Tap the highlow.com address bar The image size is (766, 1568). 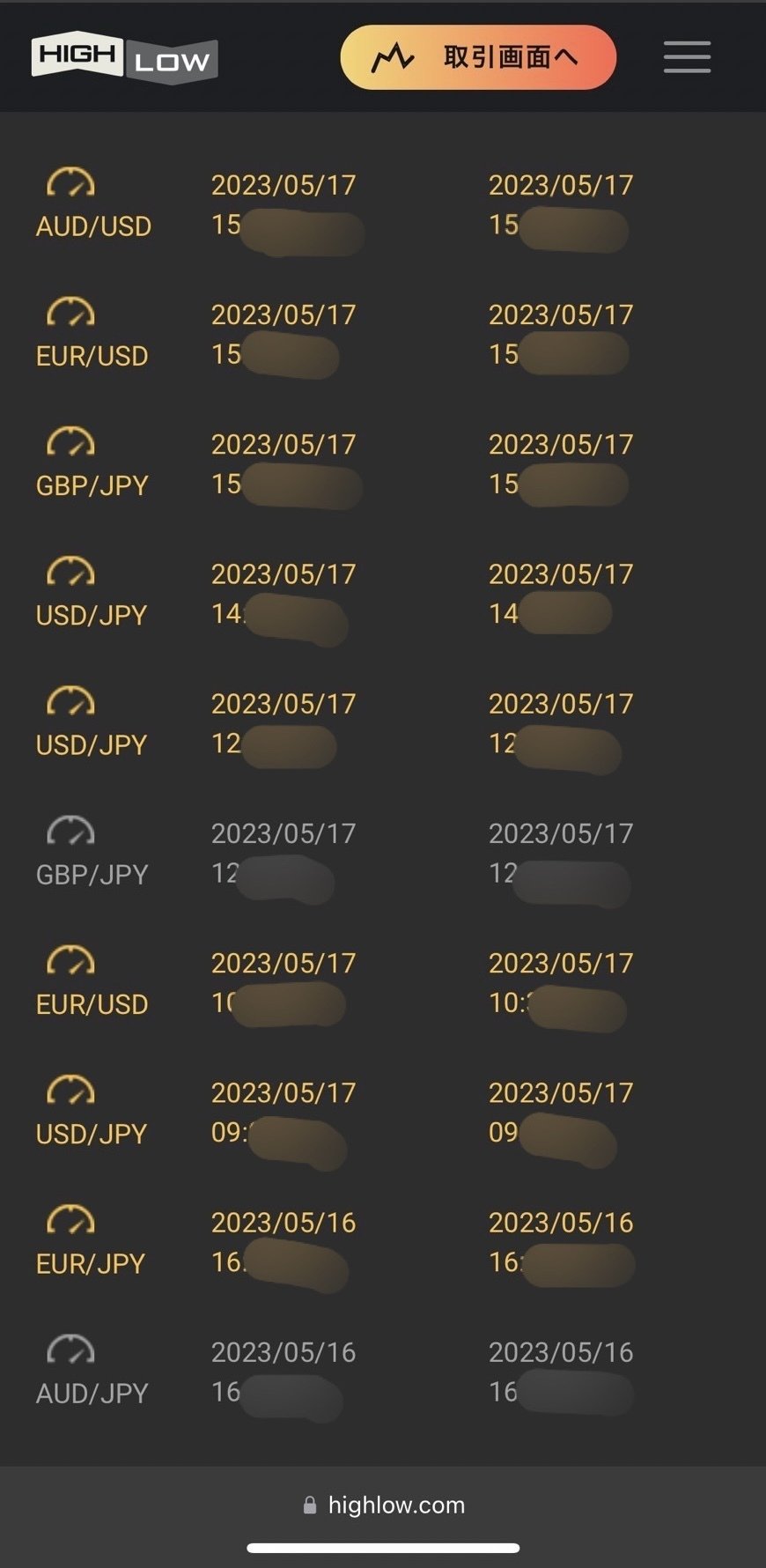[384, 1505]
